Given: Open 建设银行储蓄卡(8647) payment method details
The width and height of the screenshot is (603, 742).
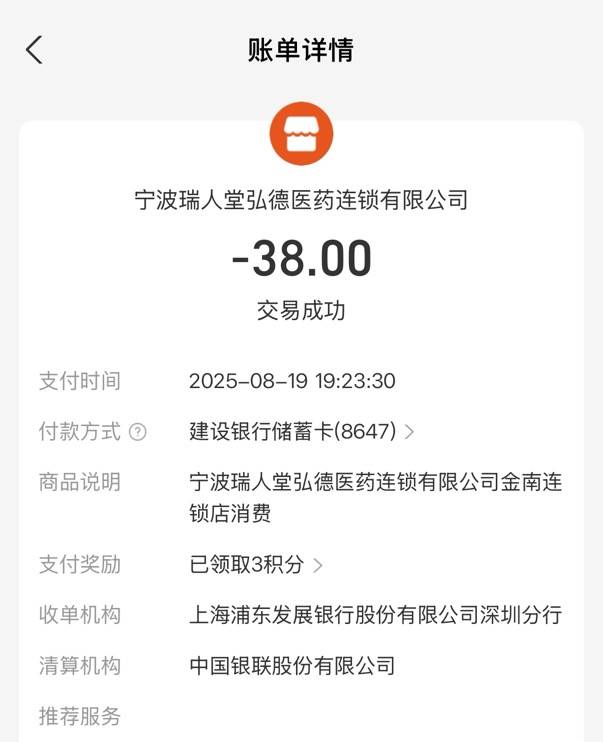Looking at the screenshot, I should [301, 432].
